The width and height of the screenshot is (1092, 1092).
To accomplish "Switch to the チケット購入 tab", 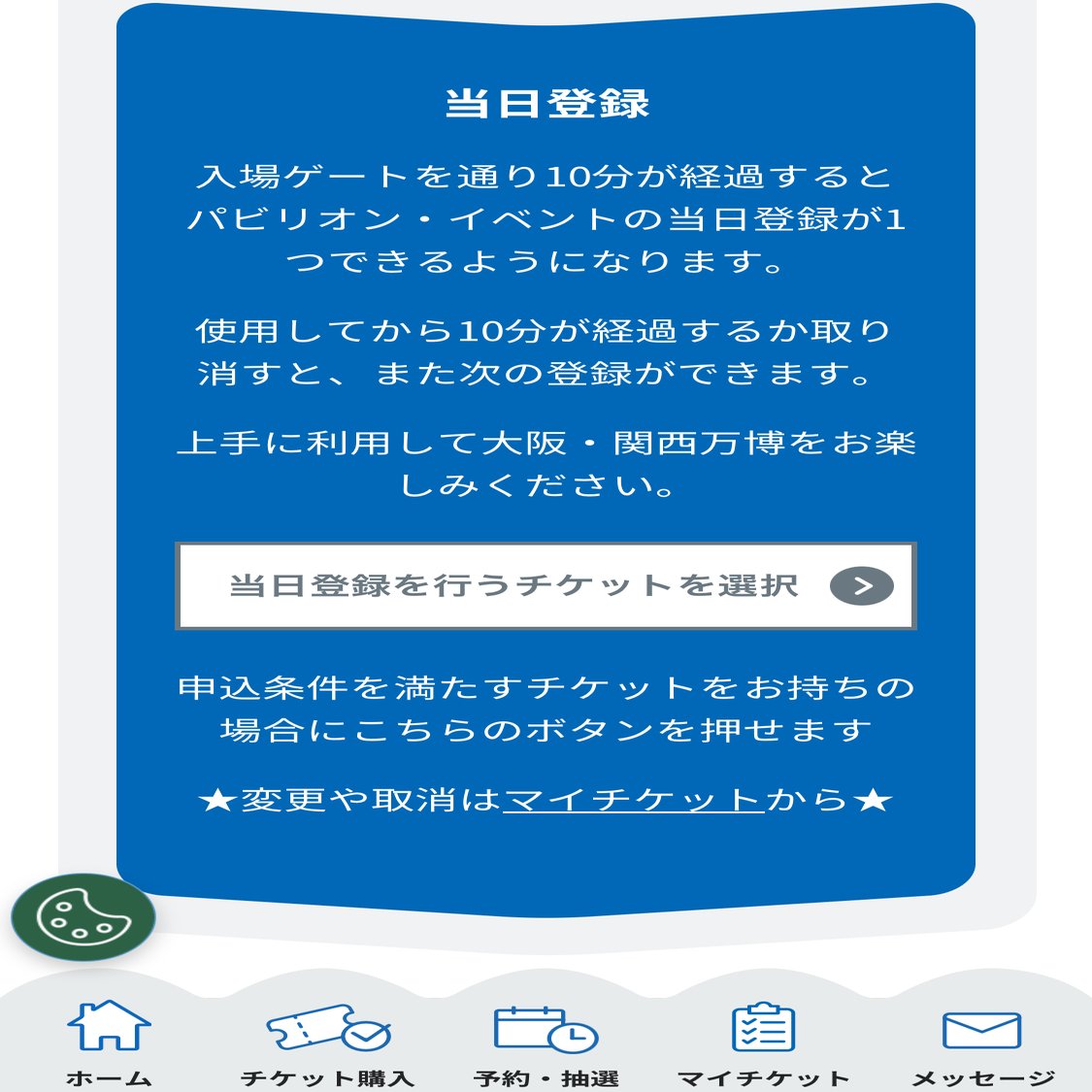I will pos(328,1043).
